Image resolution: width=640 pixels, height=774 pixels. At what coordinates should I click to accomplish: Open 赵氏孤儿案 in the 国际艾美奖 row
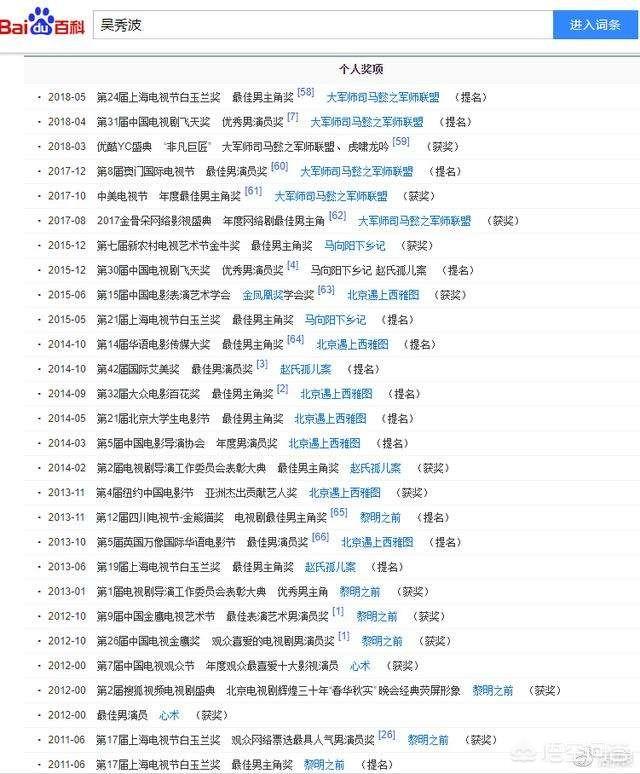pyautogui.click(x=305, y=369)
